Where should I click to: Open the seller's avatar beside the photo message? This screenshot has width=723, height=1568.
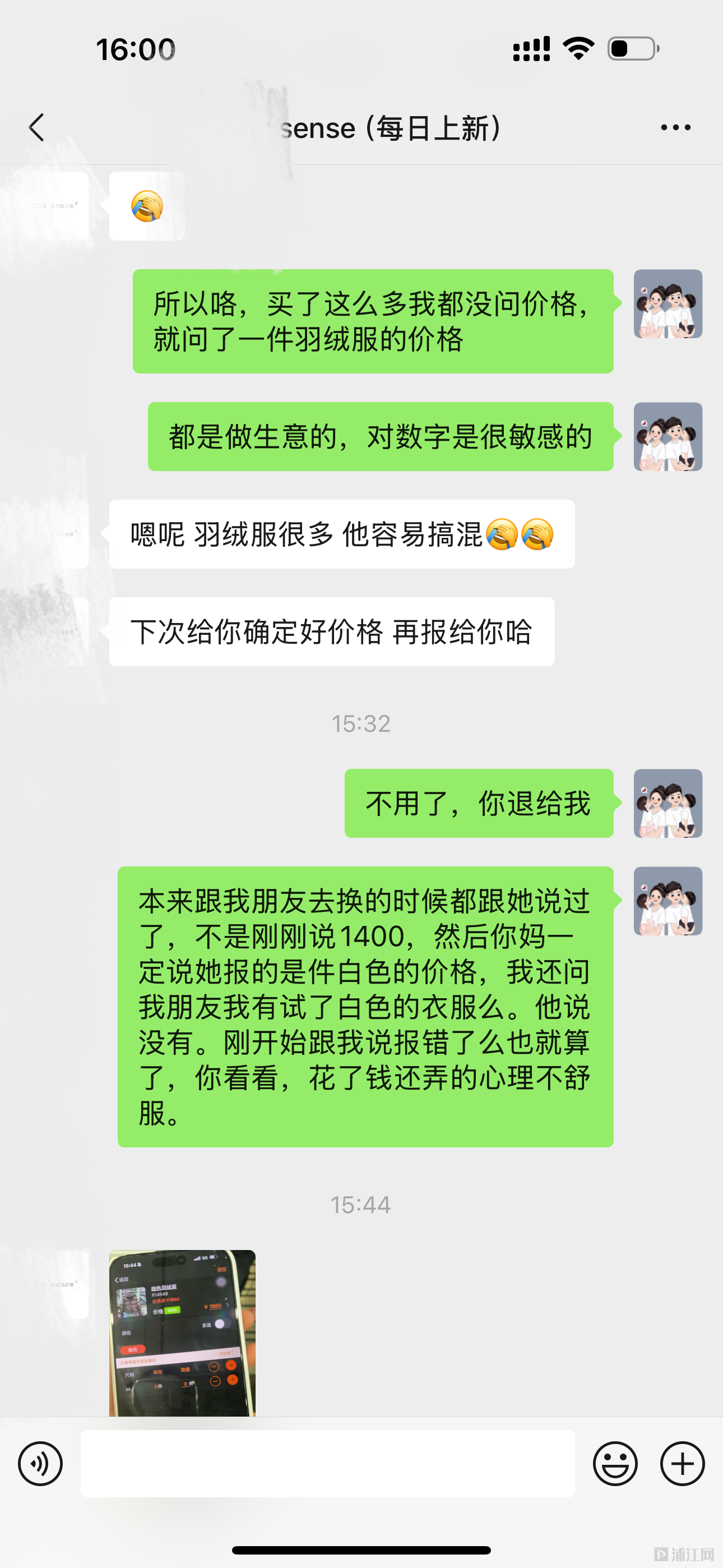click(55, 1284)
